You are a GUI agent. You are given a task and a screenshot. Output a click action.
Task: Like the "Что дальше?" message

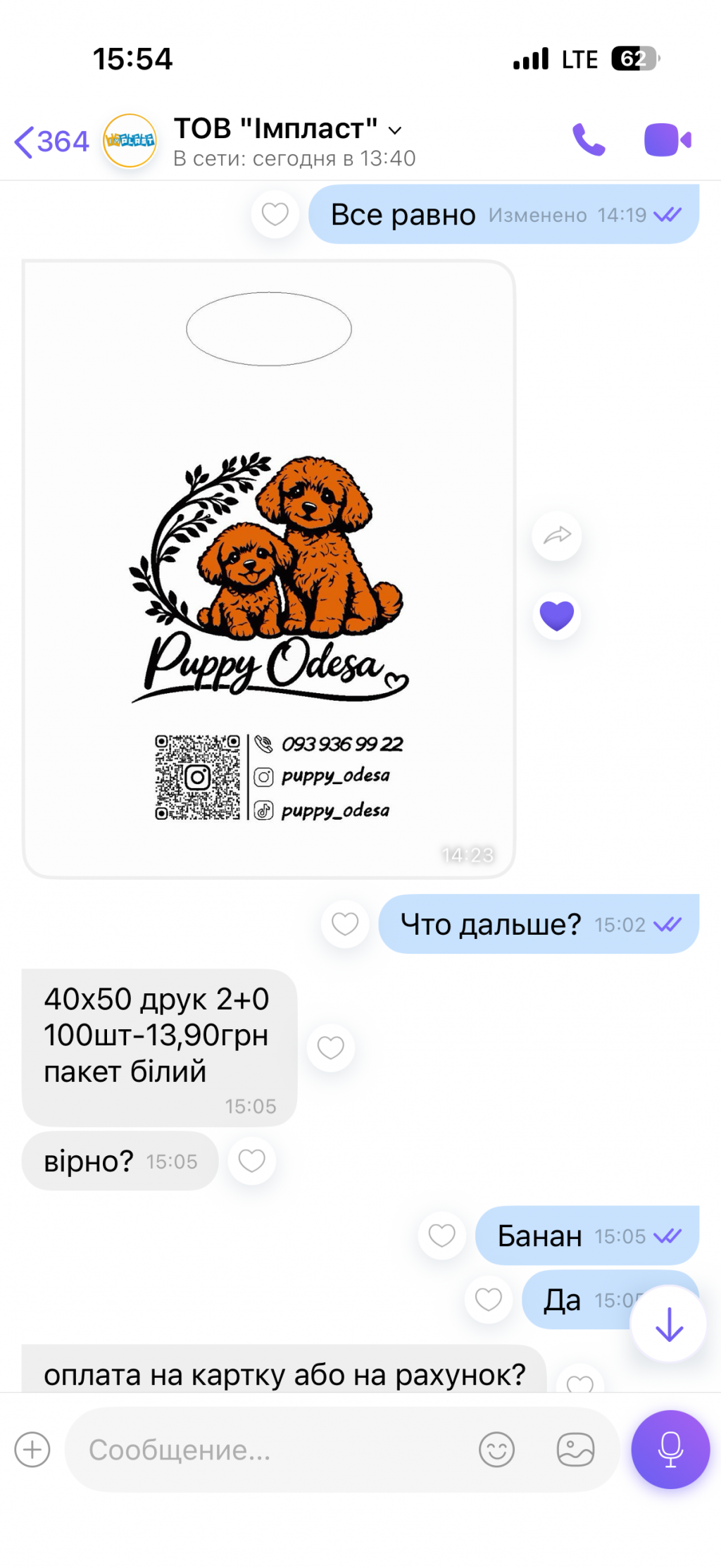click(x=345, y=924)
